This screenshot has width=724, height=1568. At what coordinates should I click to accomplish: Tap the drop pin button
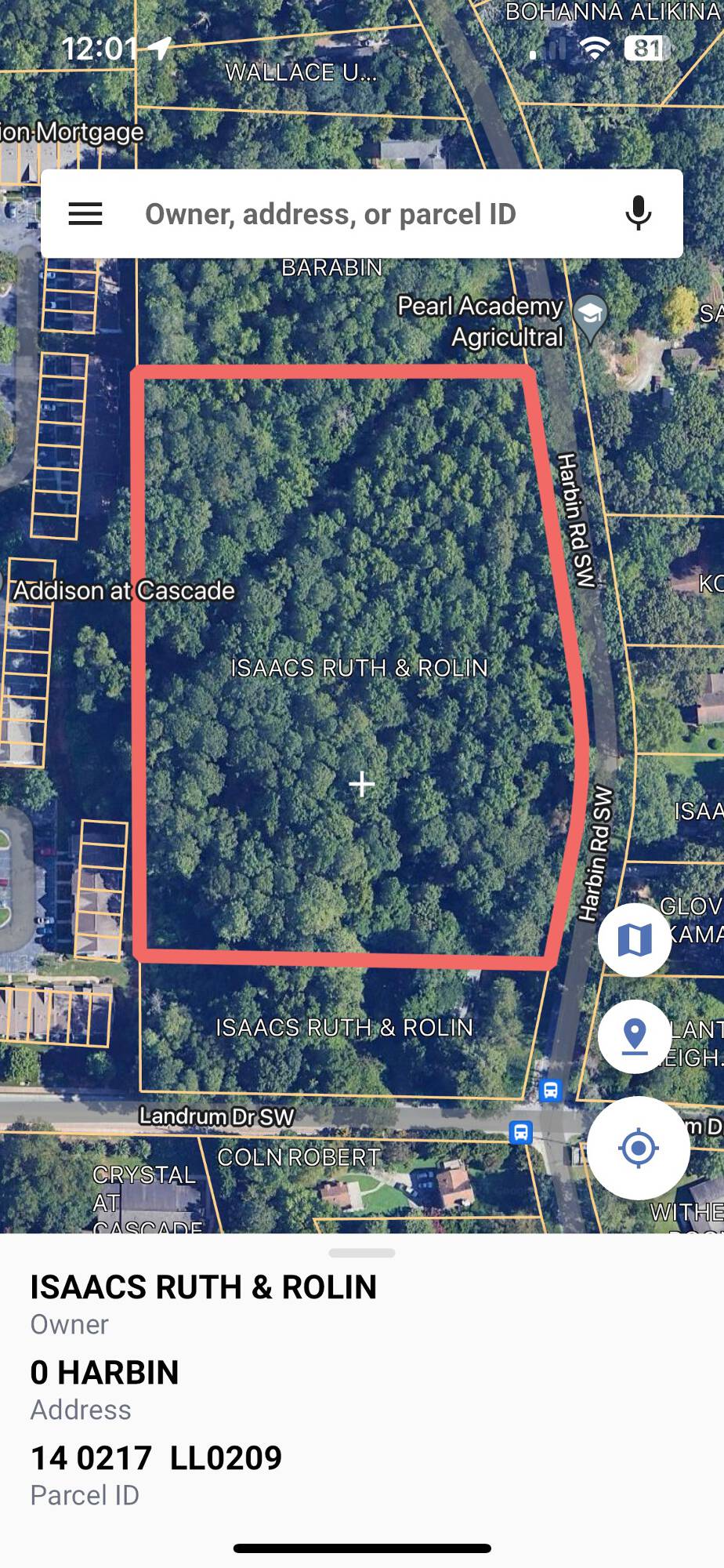[x=634, y=1036]
